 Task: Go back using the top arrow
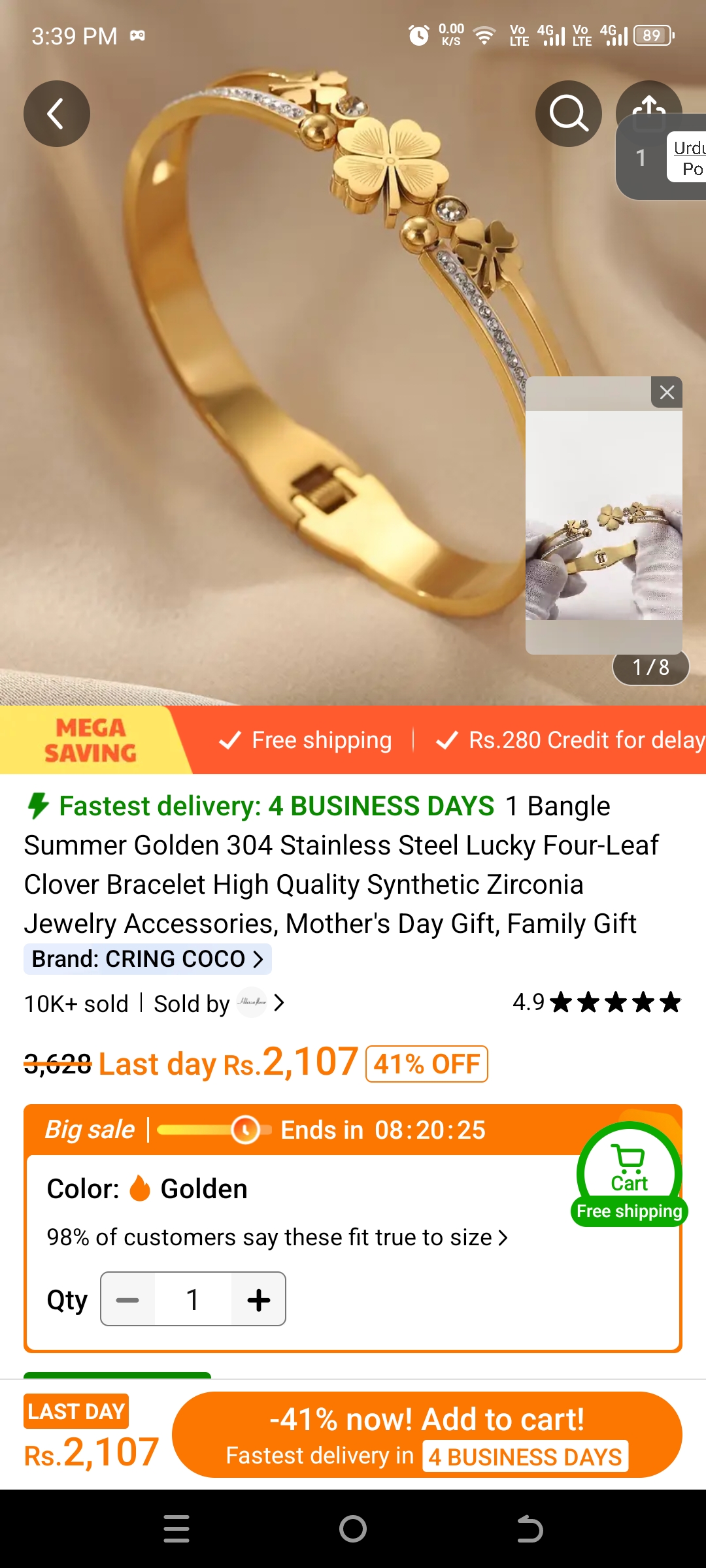57,114
